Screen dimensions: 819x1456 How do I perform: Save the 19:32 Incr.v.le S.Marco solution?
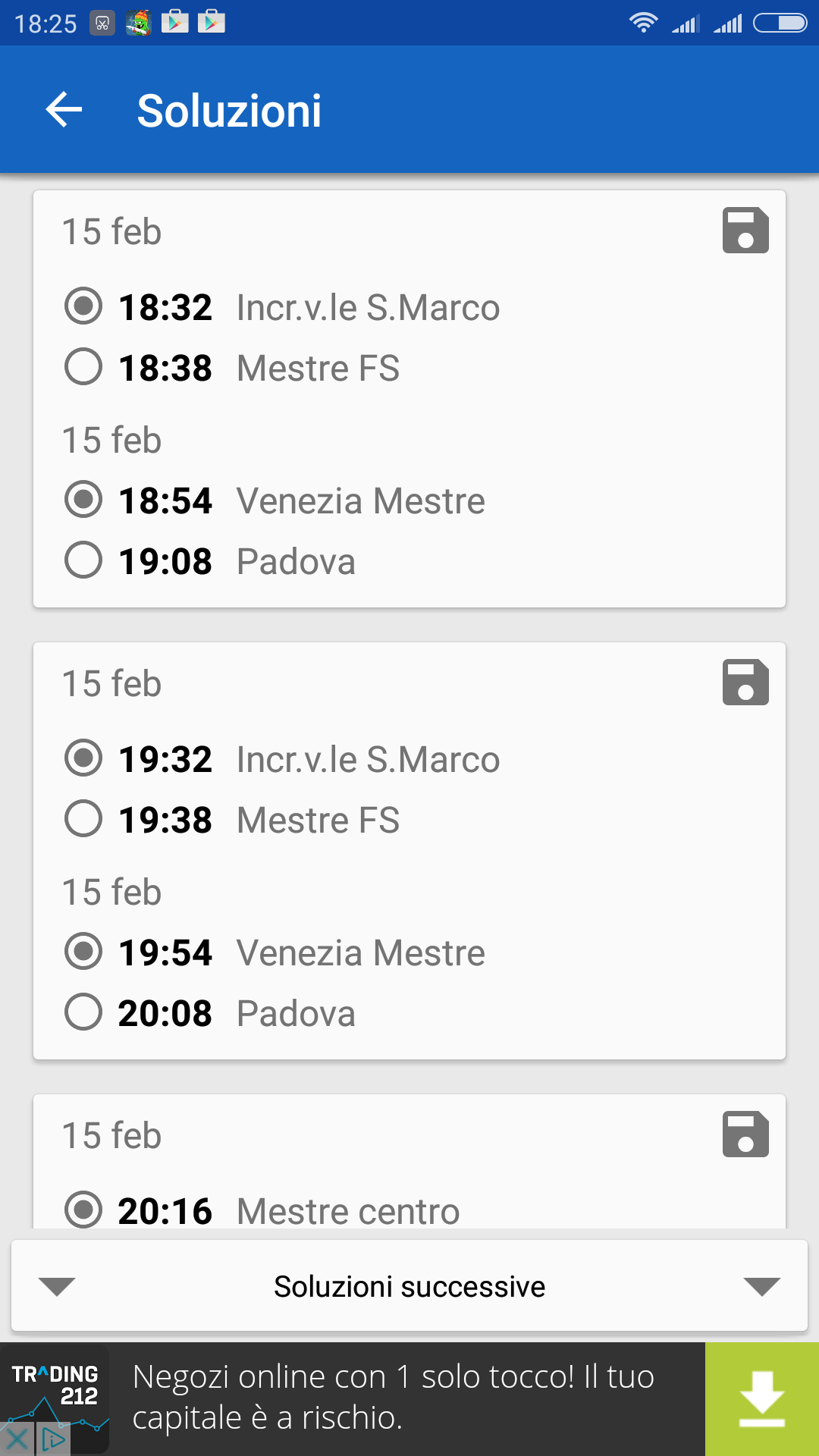pos(745,682)
